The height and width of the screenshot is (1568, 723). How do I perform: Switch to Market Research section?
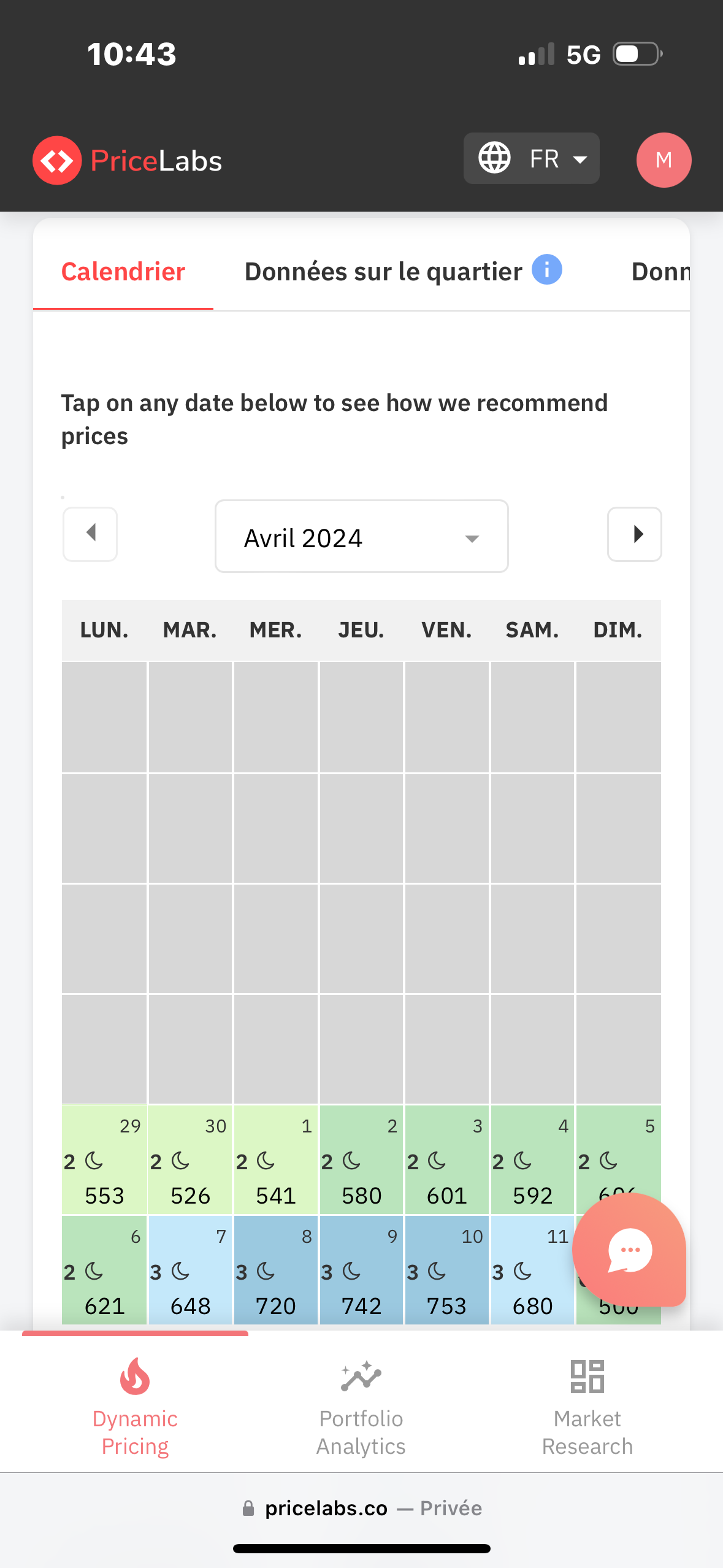pyautogui.click(x=587, y=1405)
